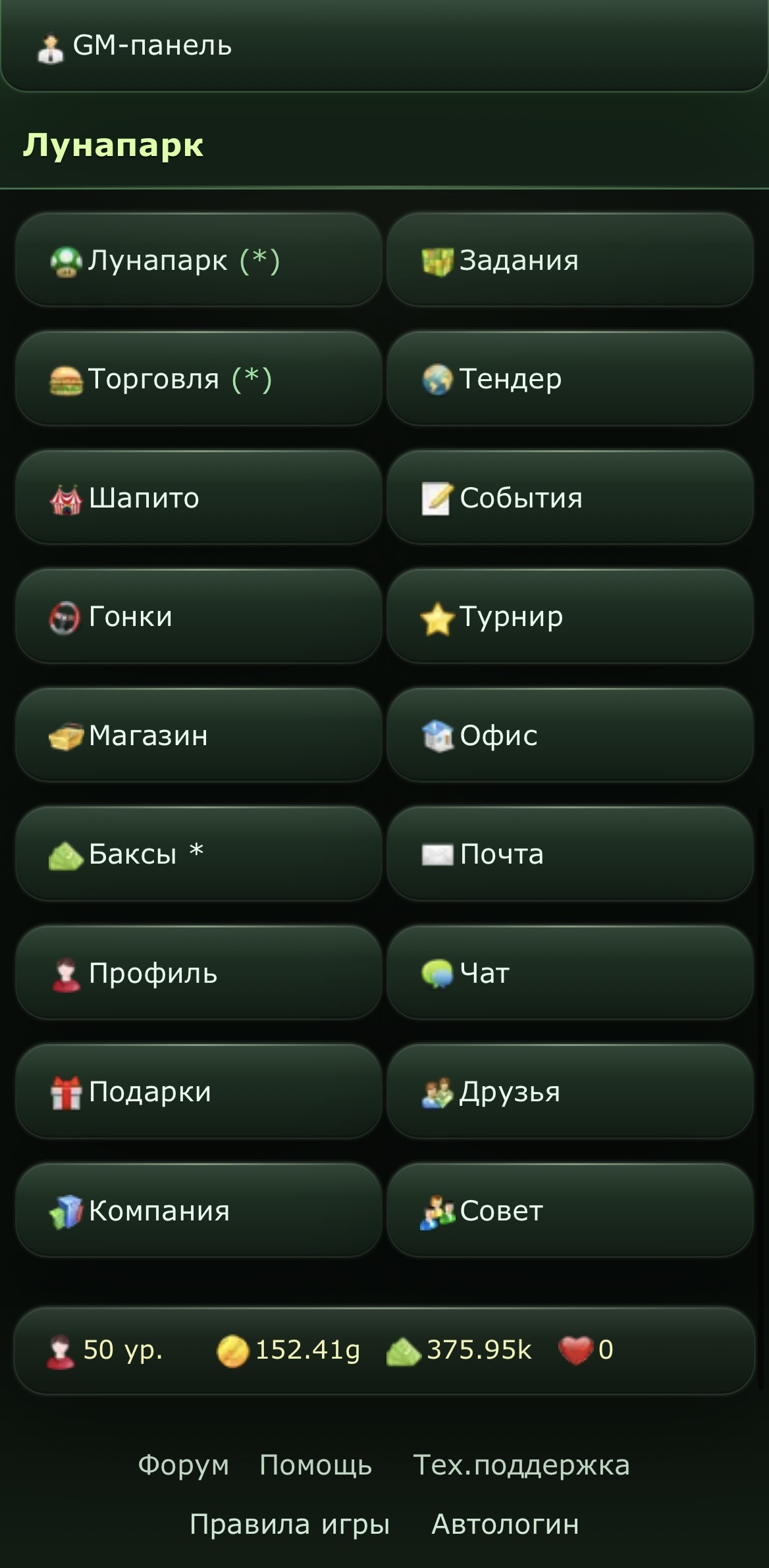
Task: Open Правила игры link
Action: (290, 1525)
